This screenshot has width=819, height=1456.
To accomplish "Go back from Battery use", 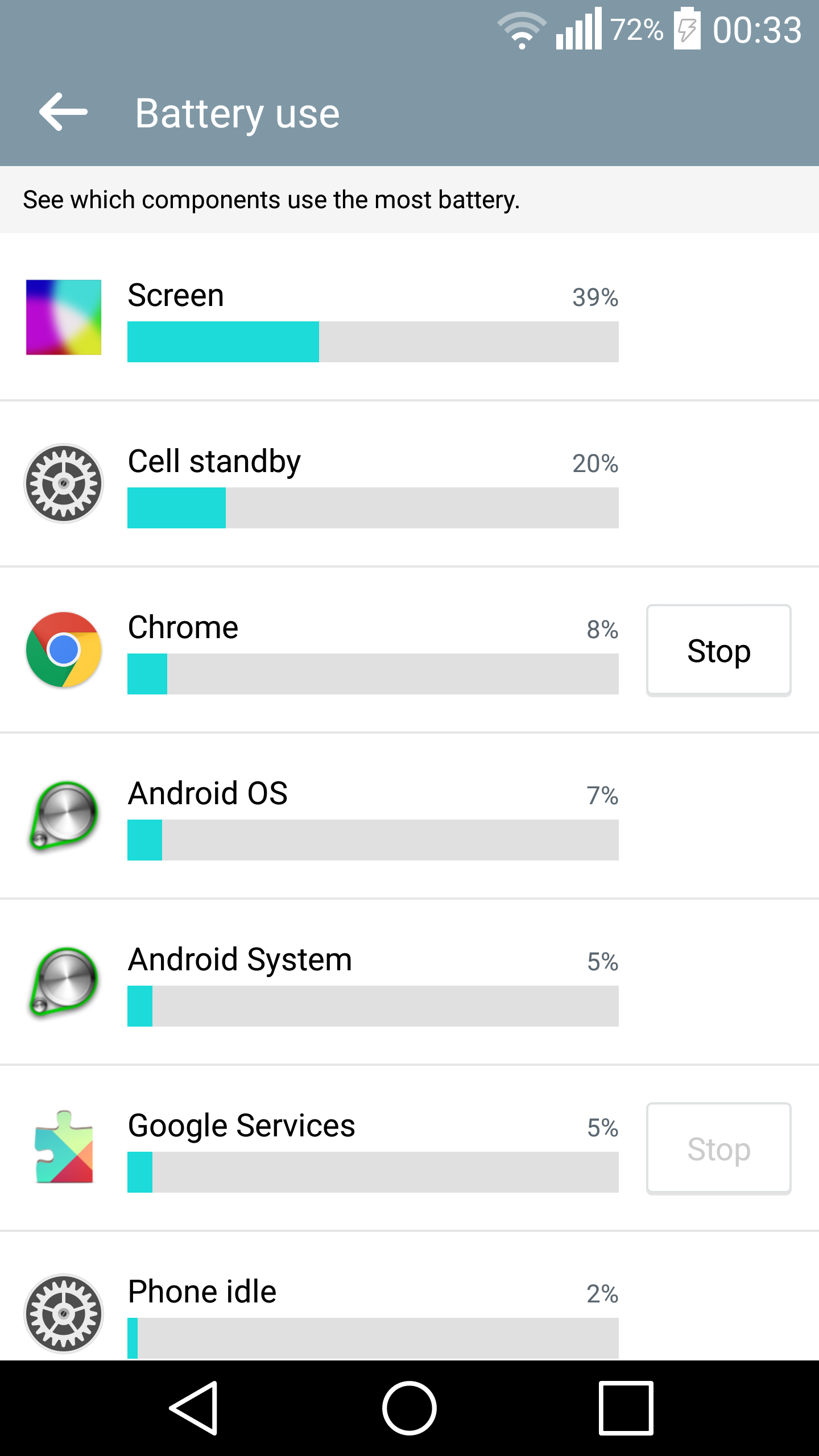I will click(63, 112).
